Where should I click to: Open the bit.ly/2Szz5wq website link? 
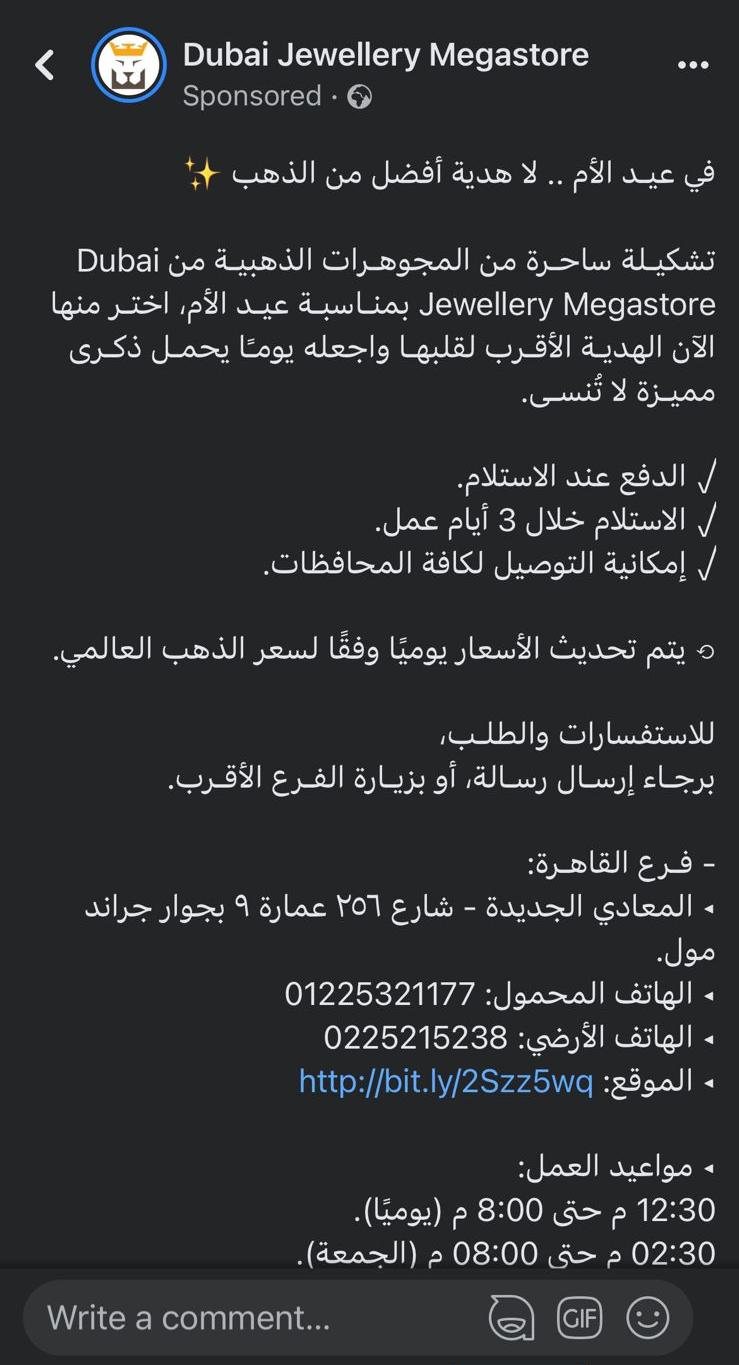446,1081
